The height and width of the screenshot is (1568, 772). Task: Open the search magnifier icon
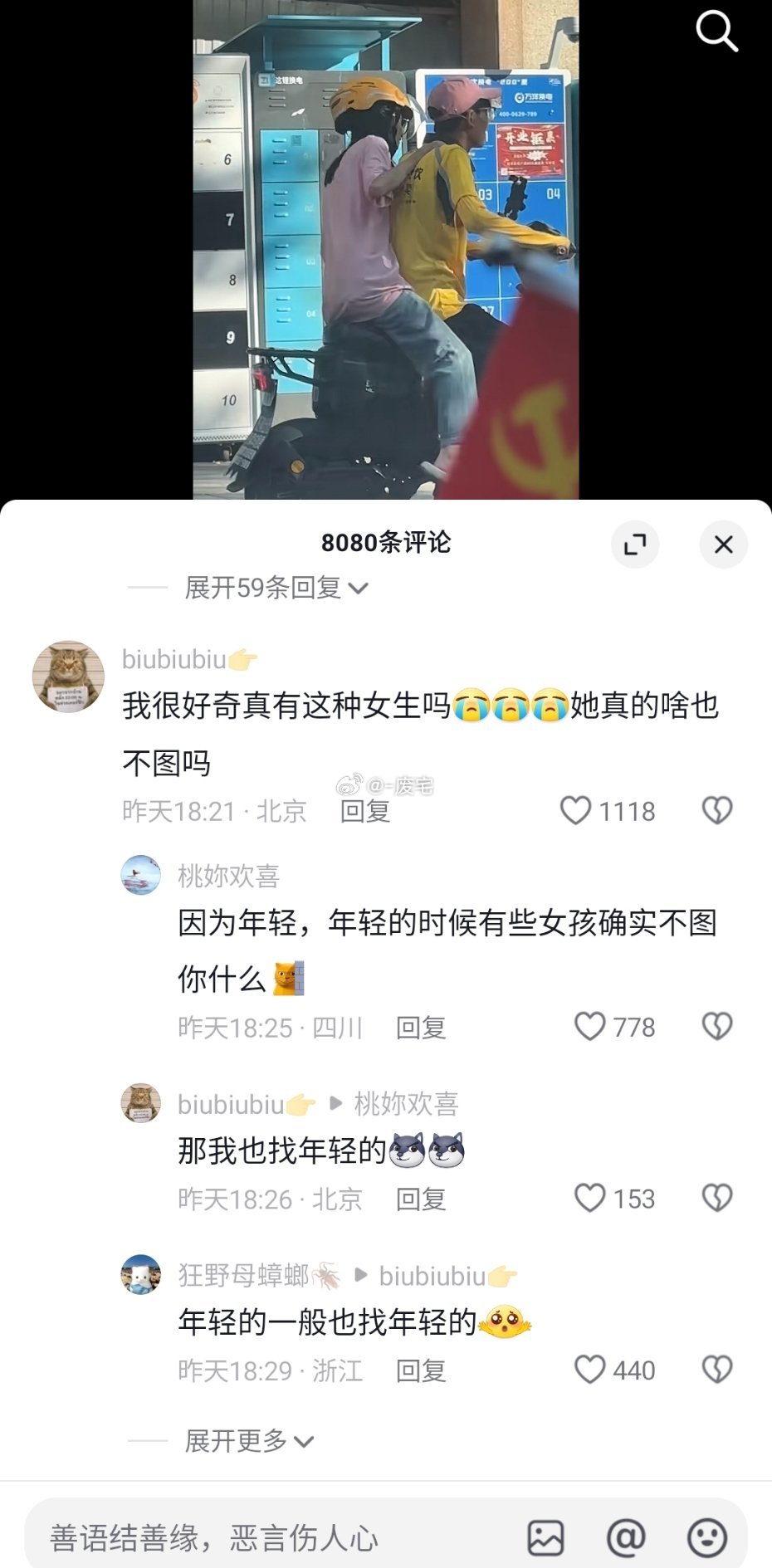[x=716, y=32]
